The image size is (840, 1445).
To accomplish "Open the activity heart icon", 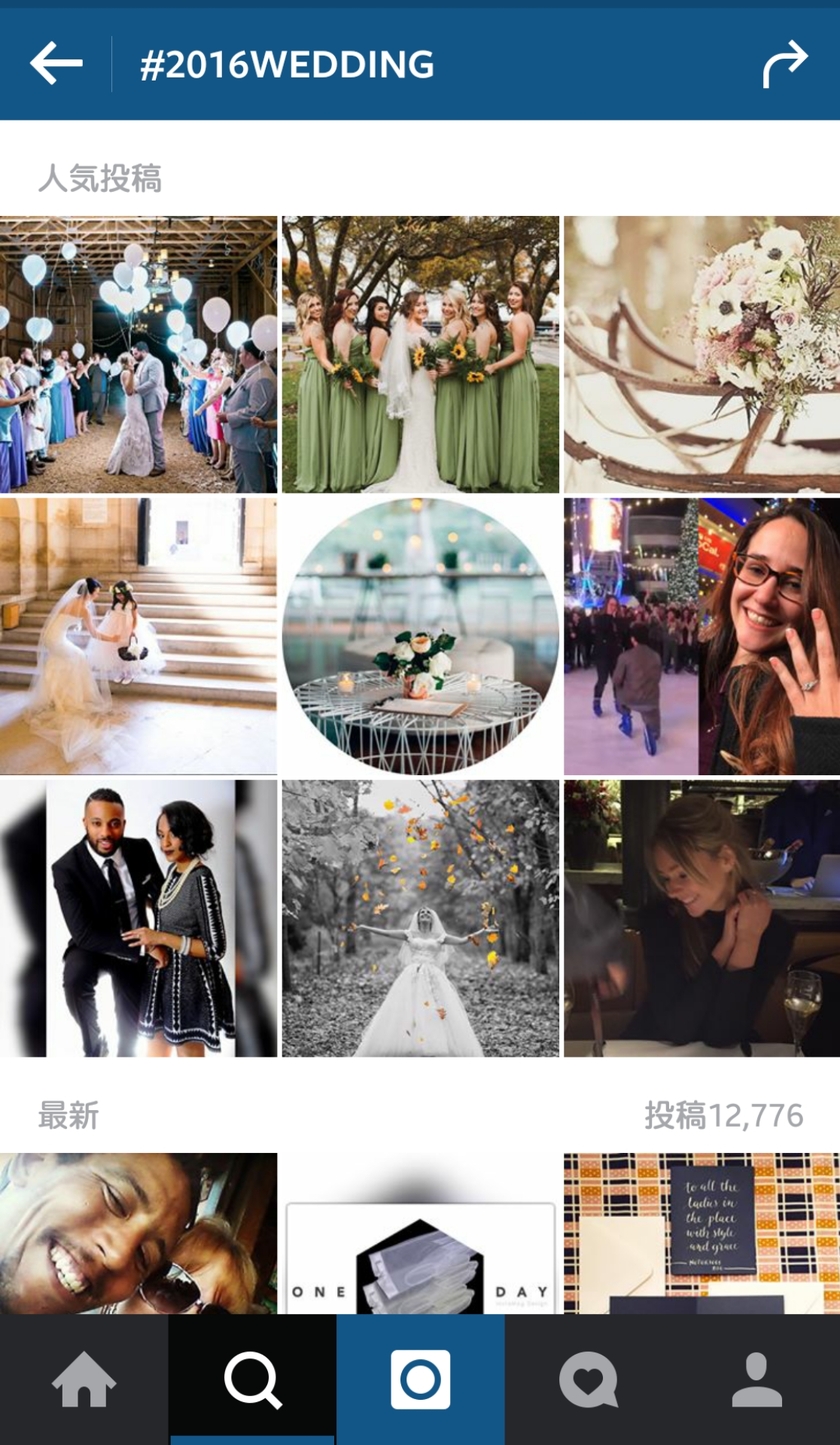I will tap(588, 1381).
